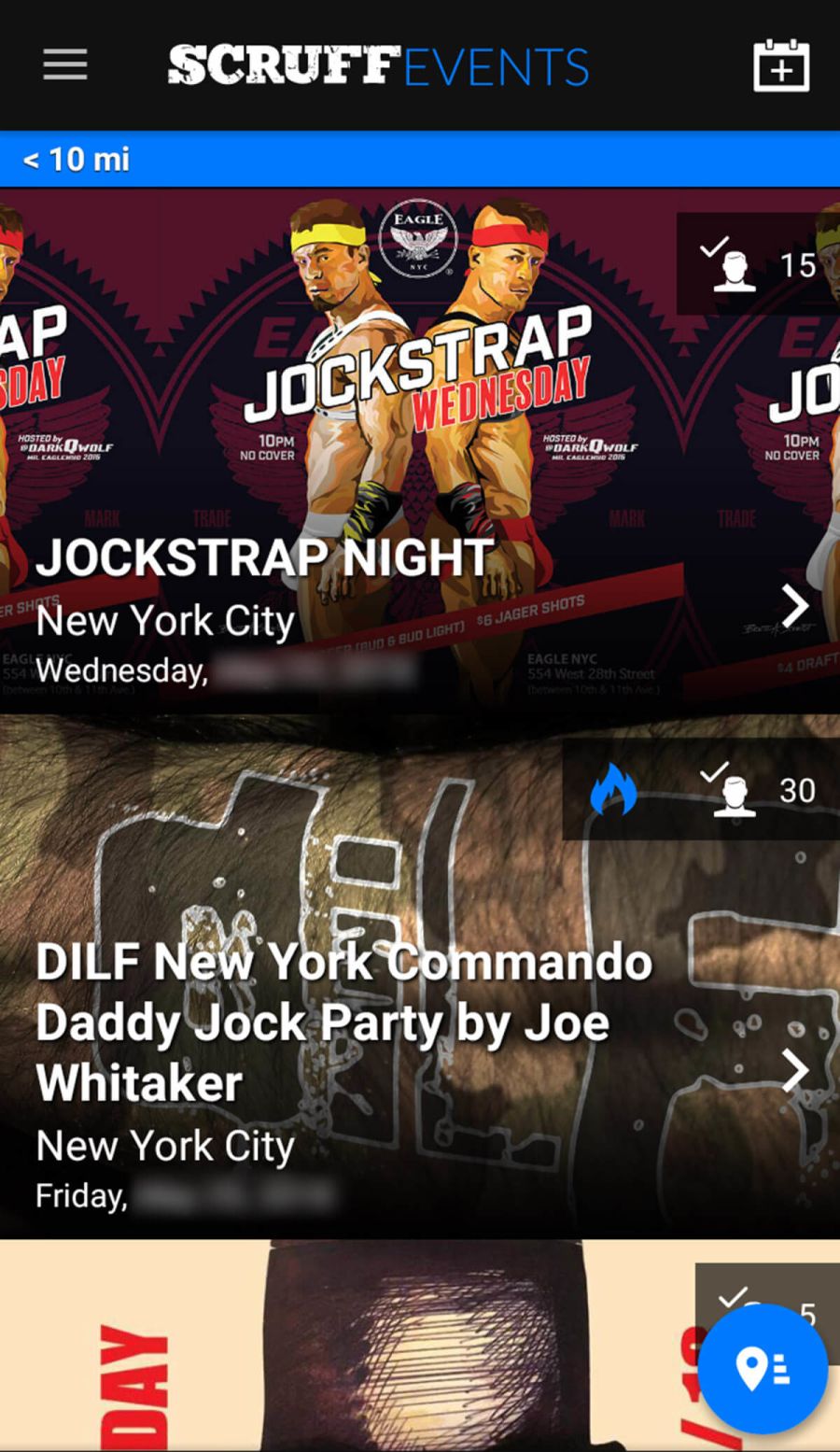Tap the map location floating button
The width and height of the screenshot is (840, 1452).
[x=763, y=1369]
